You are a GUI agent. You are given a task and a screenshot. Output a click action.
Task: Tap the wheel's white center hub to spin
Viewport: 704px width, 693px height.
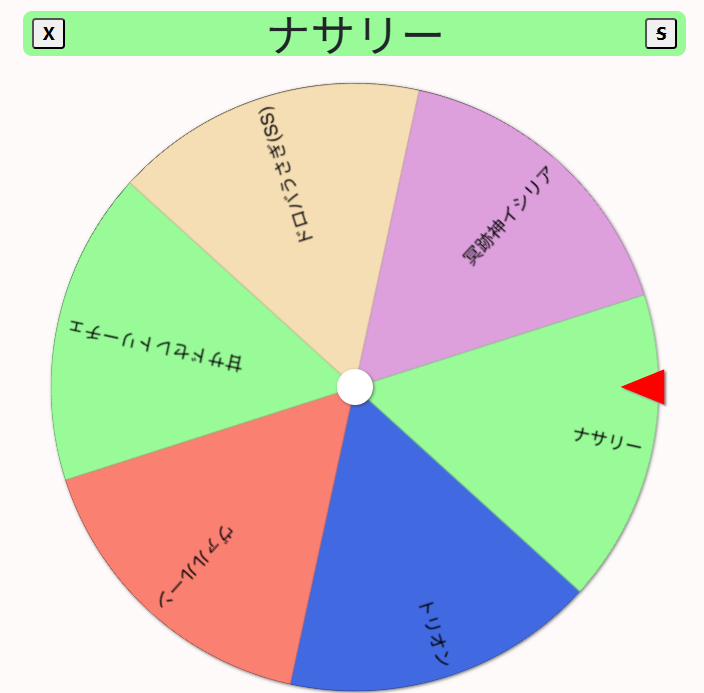355,387
